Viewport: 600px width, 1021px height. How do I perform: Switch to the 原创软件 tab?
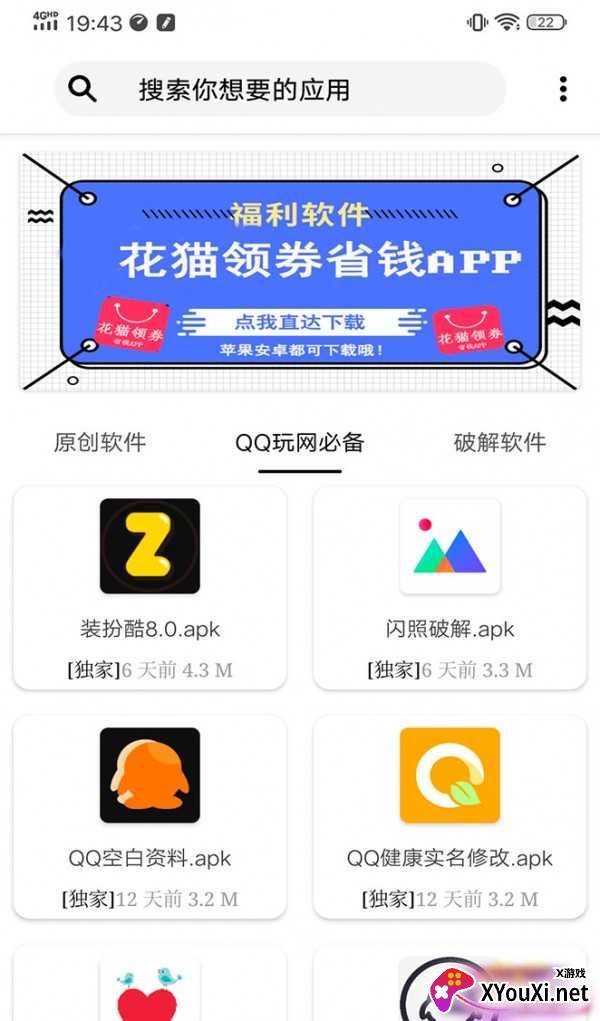click(x=100, y=442)
